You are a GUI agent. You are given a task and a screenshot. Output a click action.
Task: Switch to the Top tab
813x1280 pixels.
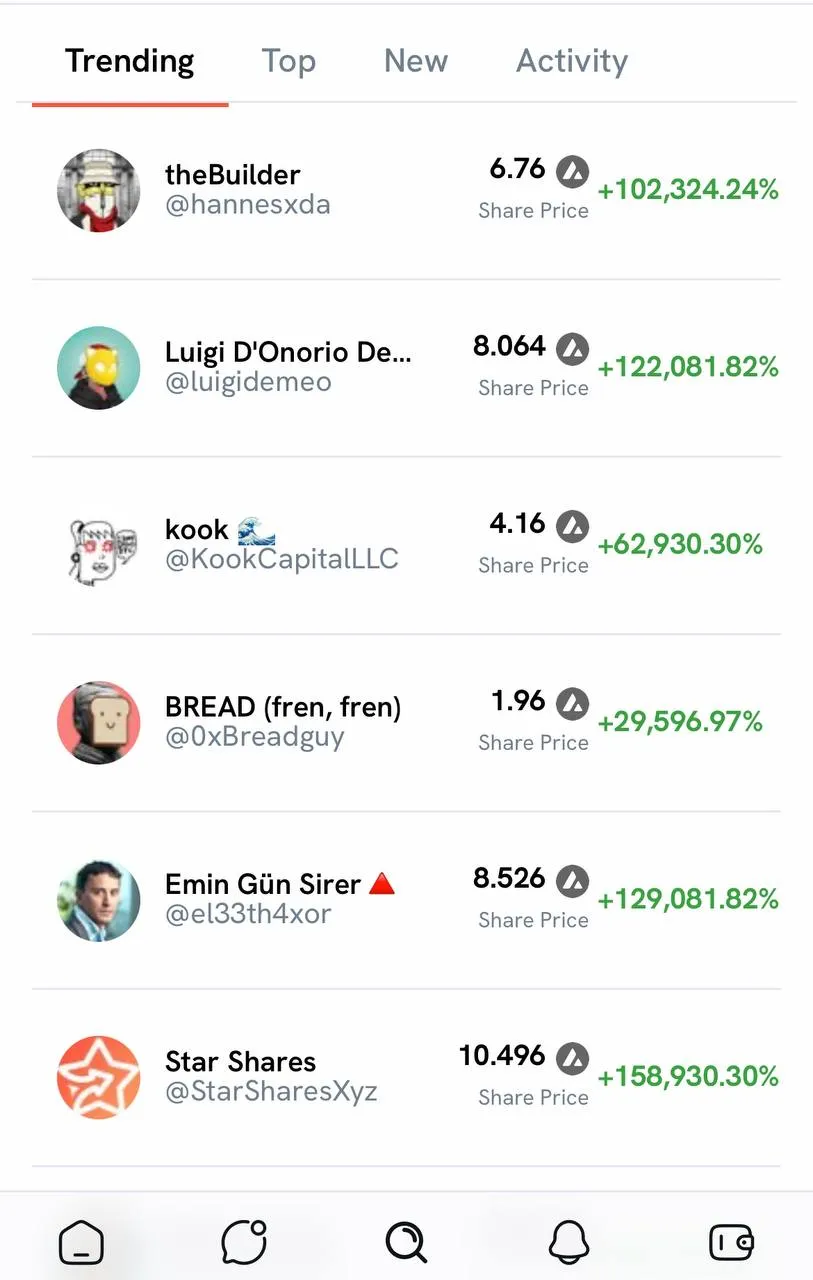pyautogui.click(x=288, y=62)
